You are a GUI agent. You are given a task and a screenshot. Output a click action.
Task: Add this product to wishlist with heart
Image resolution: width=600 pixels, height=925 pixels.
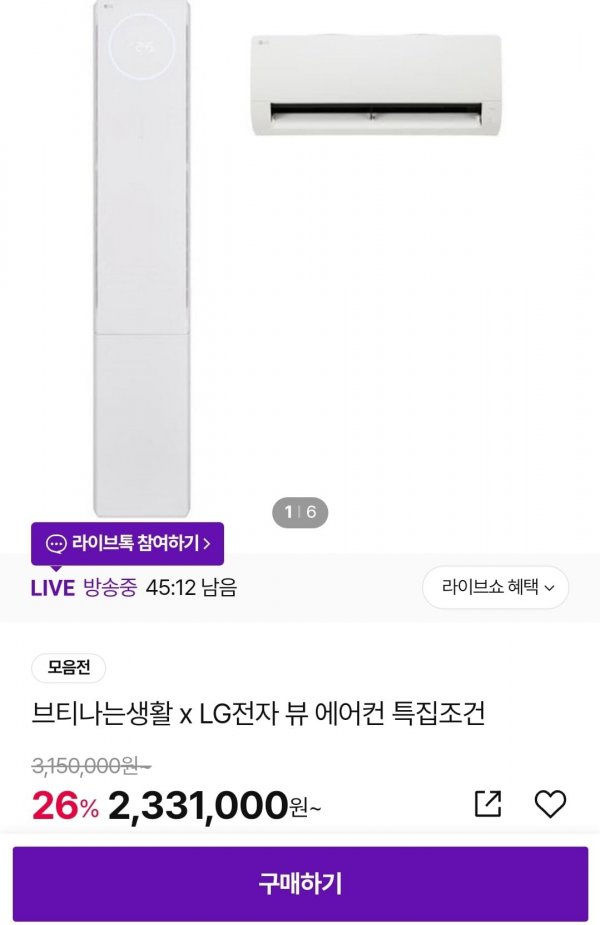pyautogui.click(x=550, y=803)
